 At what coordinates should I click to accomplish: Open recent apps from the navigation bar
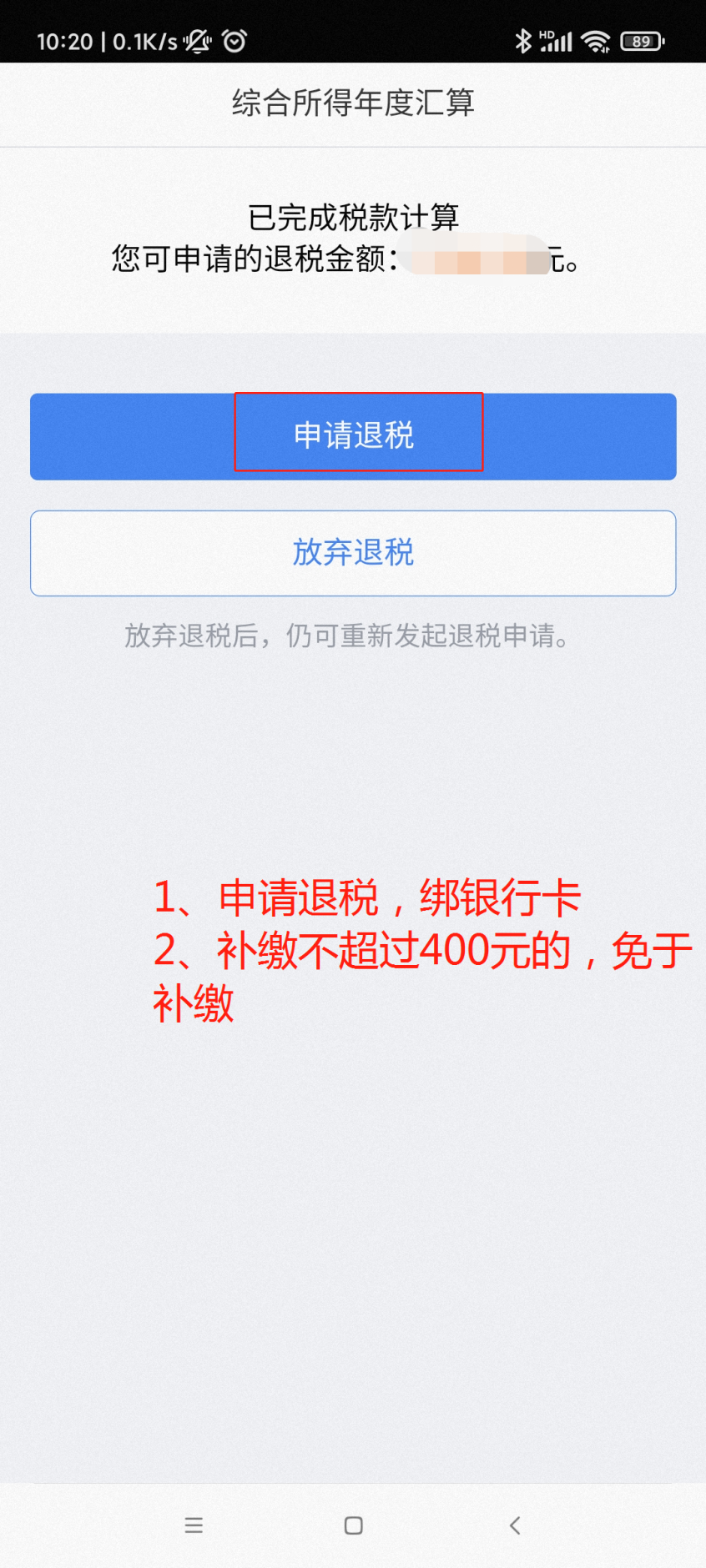pyautogui.click(x=194, y=1525)
